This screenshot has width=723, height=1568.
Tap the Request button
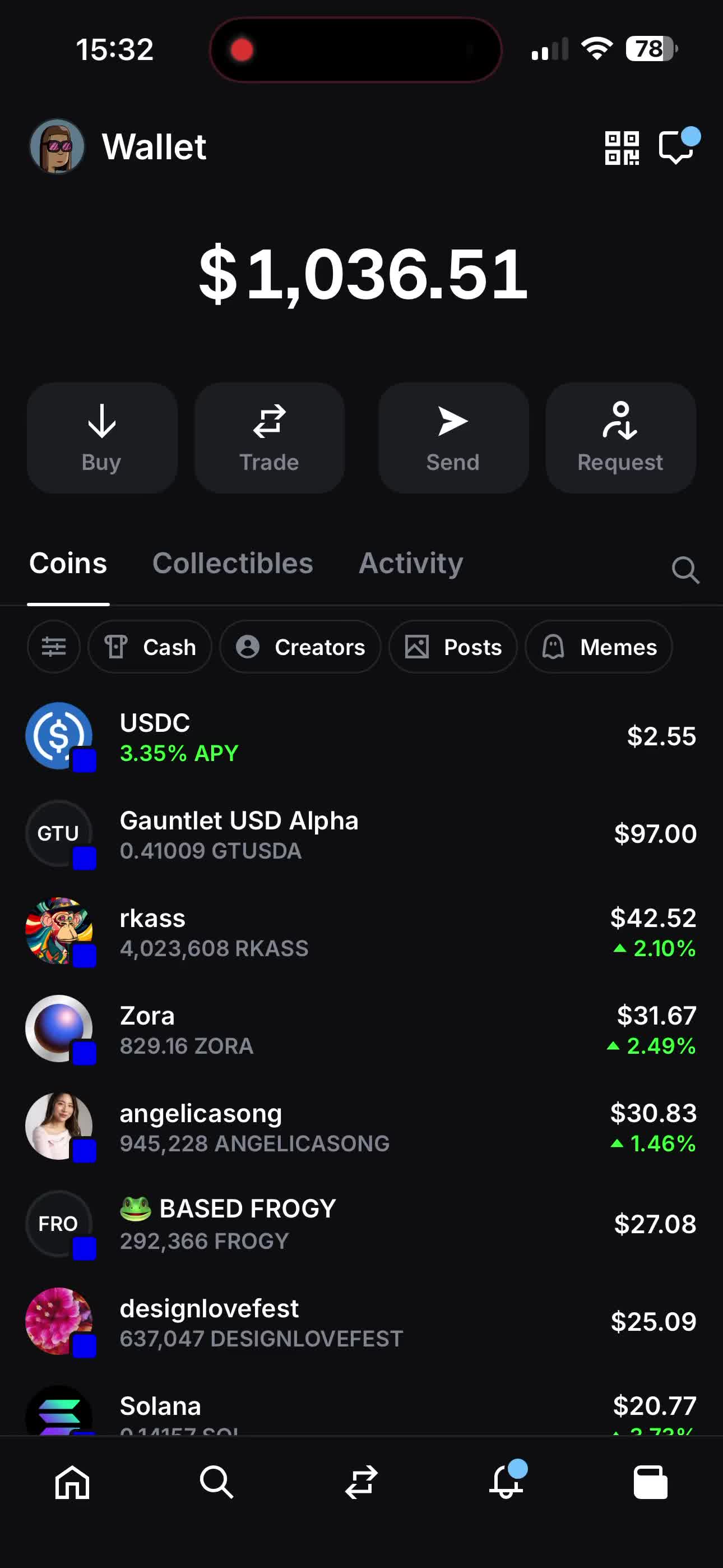point(620,437)
